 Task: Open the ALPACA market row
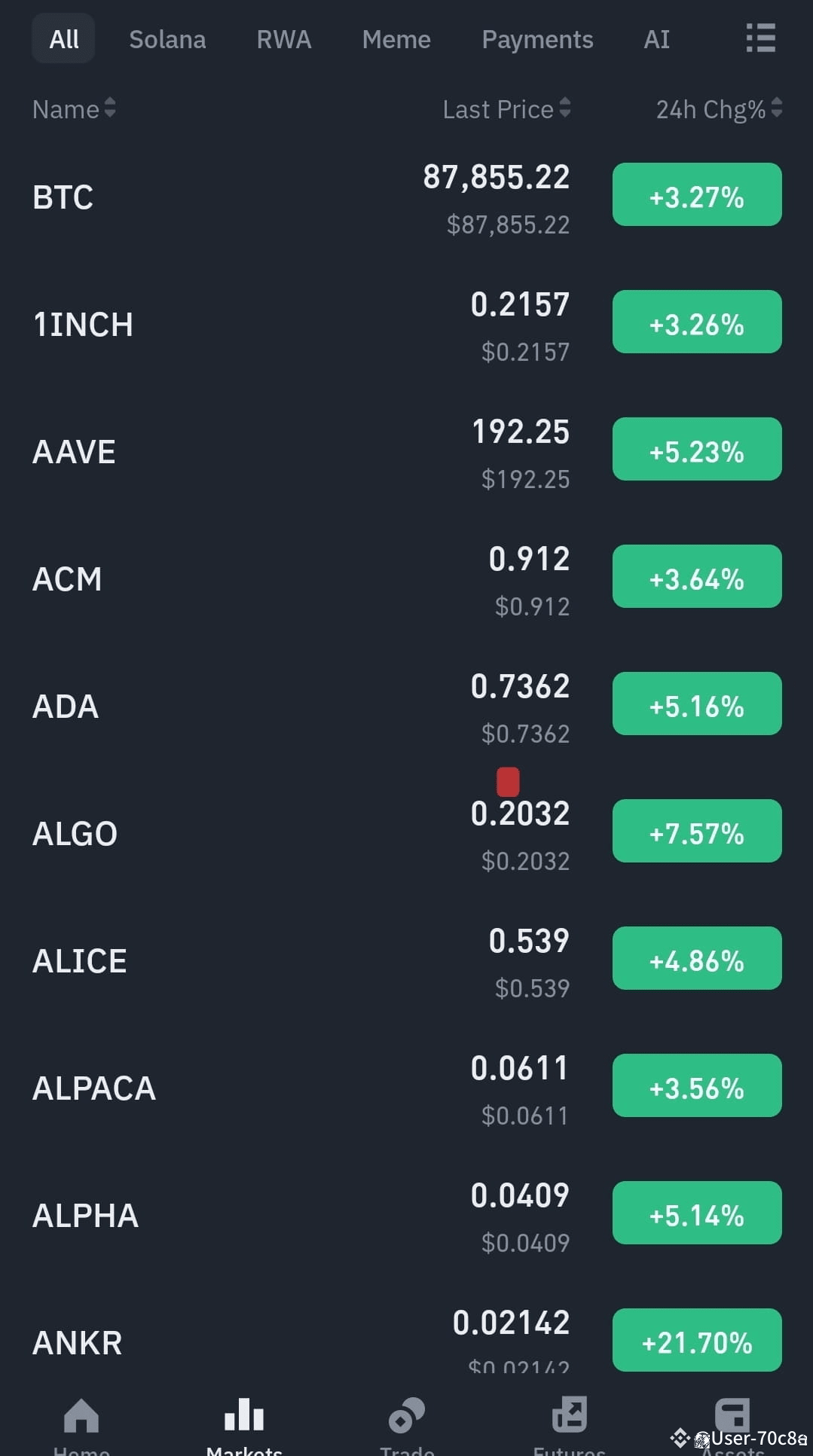tap(406, 1089)
